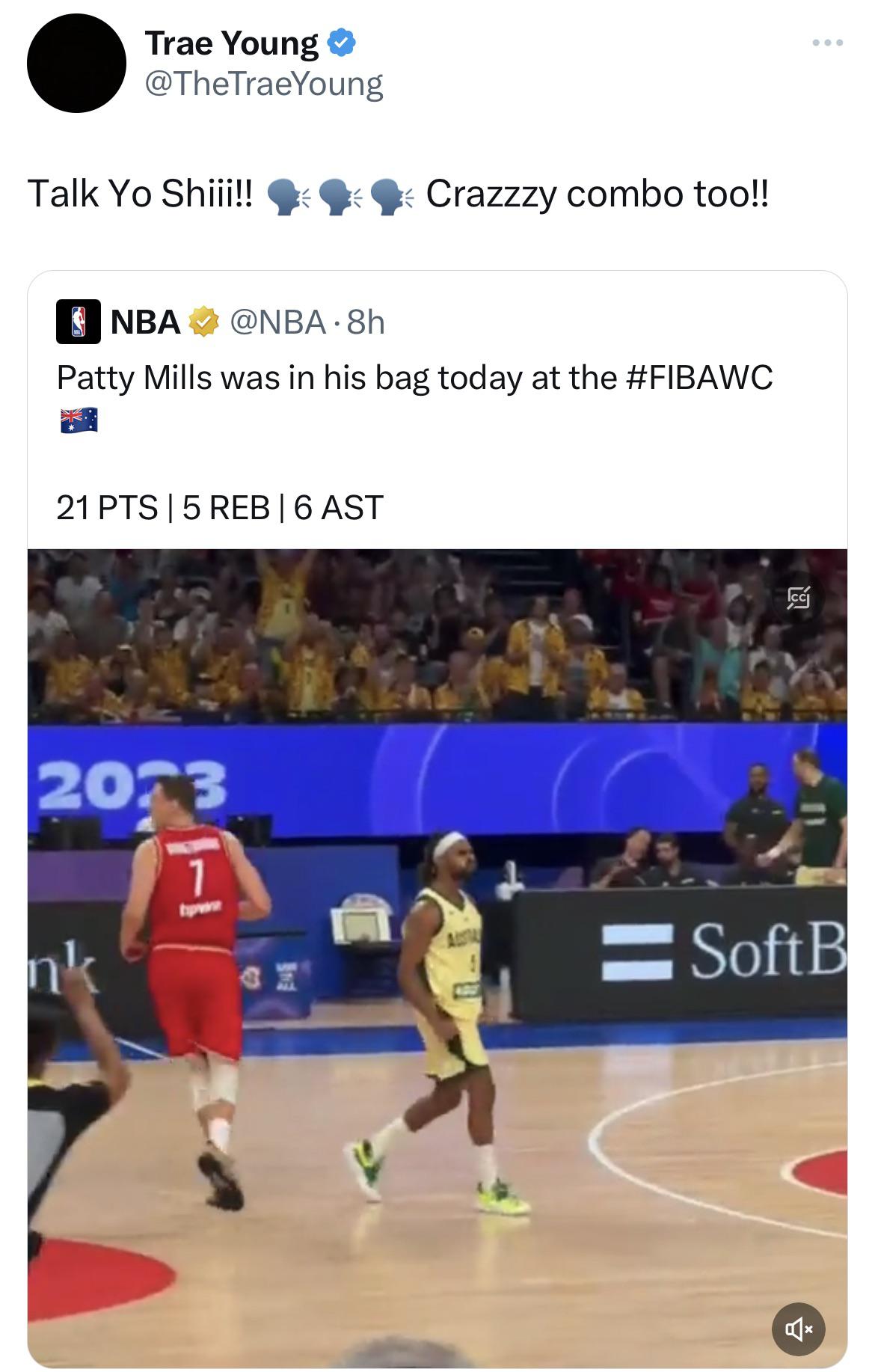
Task: Open the NBA account avatar
Action: 79,322
